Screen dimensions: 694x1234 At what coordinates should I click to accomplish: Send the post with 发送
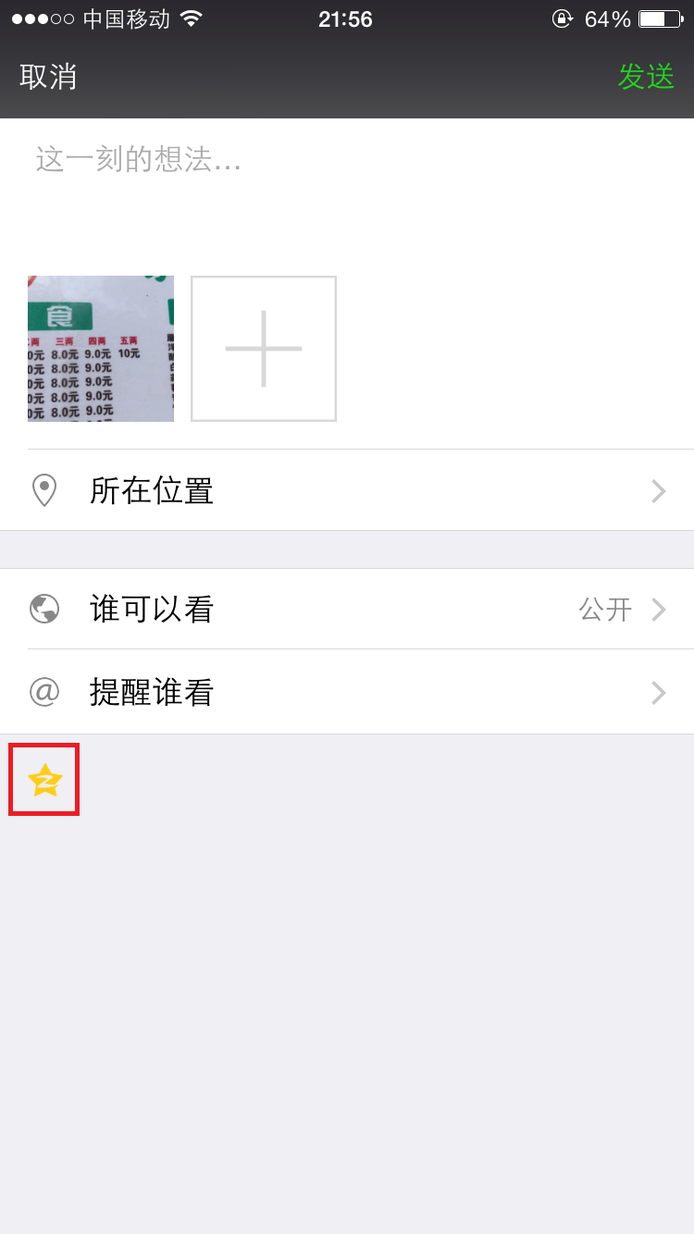[x=646, y=77]
